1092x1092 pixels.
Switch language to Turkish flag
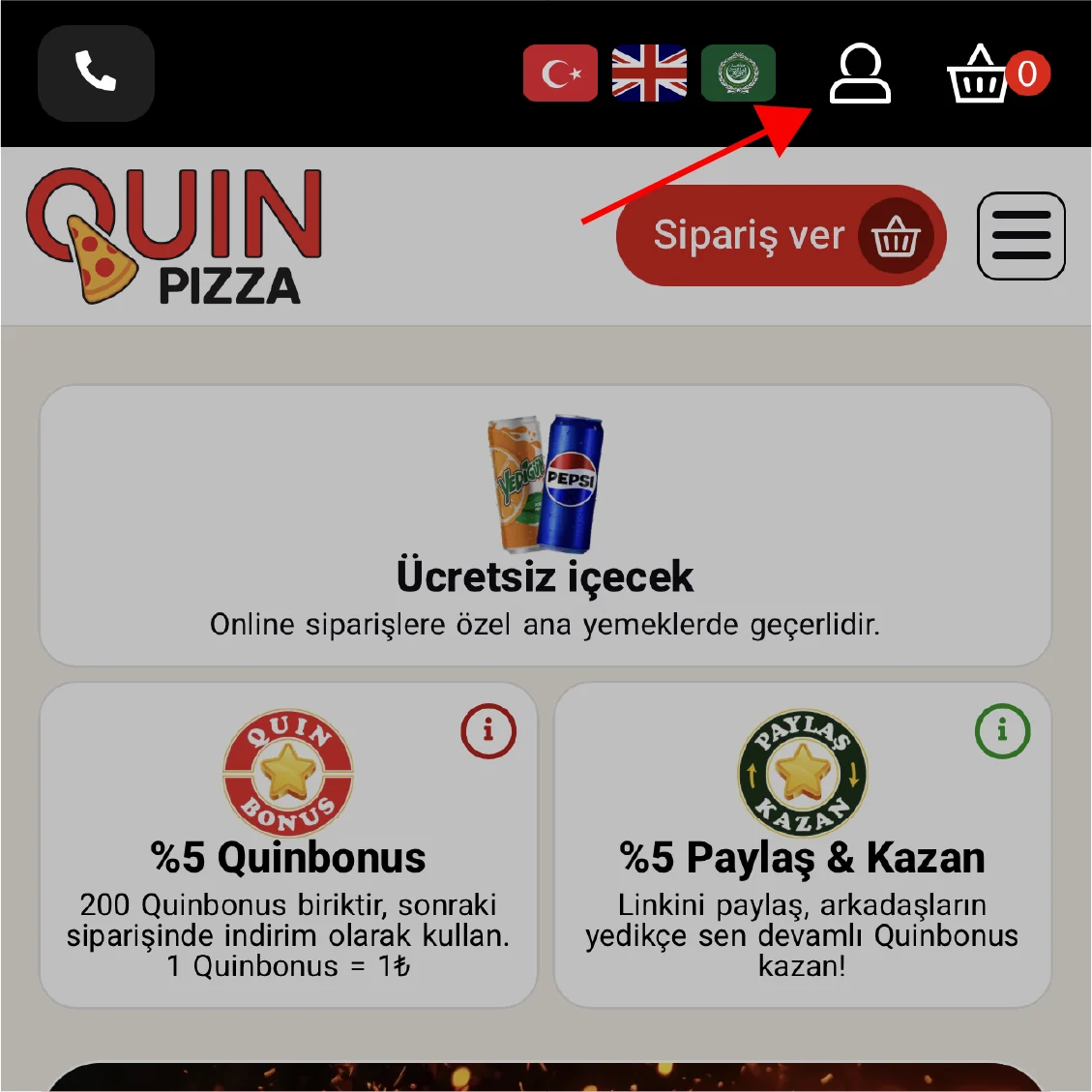[x=560, y=74]
